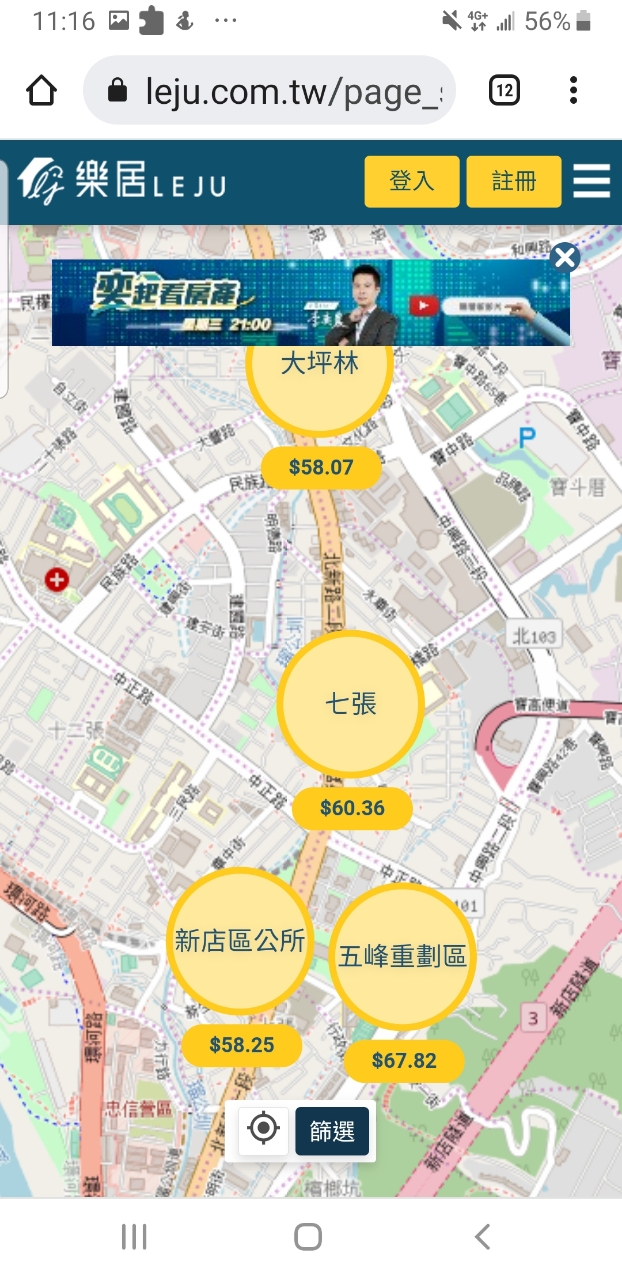Open the Leju hamburger menu
The width and height of the screenshot is (622, 1280).
point(592,181)
